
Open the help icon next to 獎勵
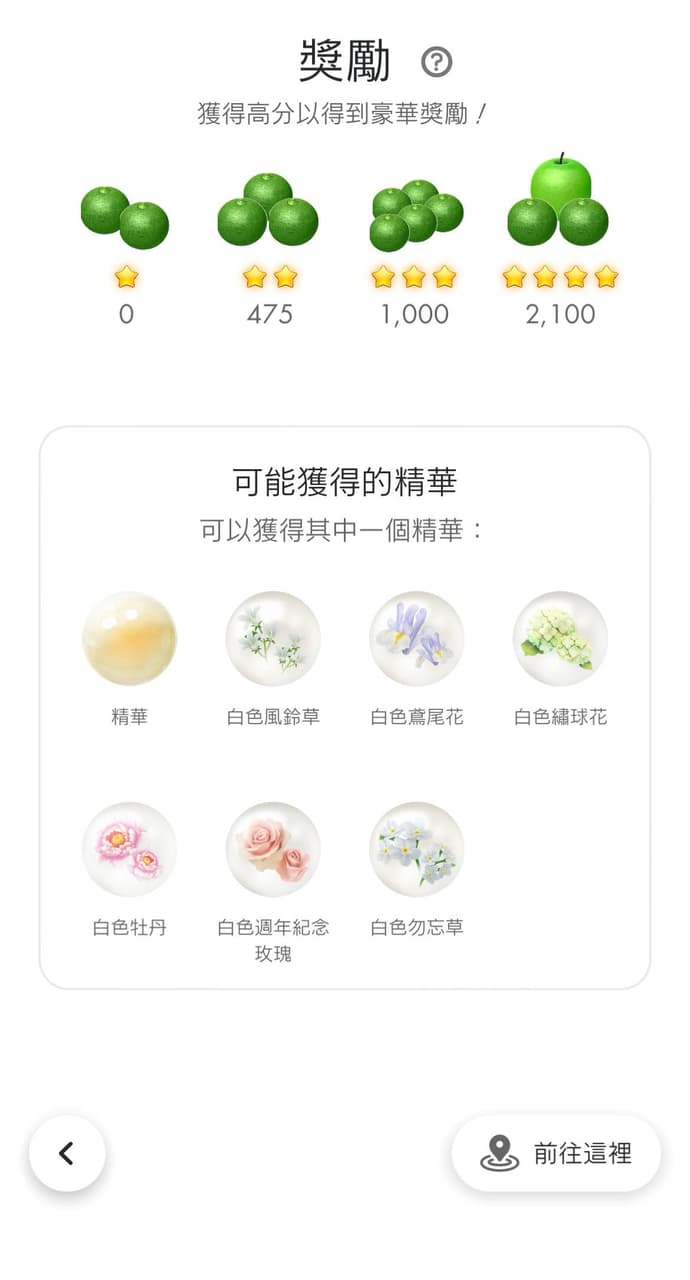[437, 62]
